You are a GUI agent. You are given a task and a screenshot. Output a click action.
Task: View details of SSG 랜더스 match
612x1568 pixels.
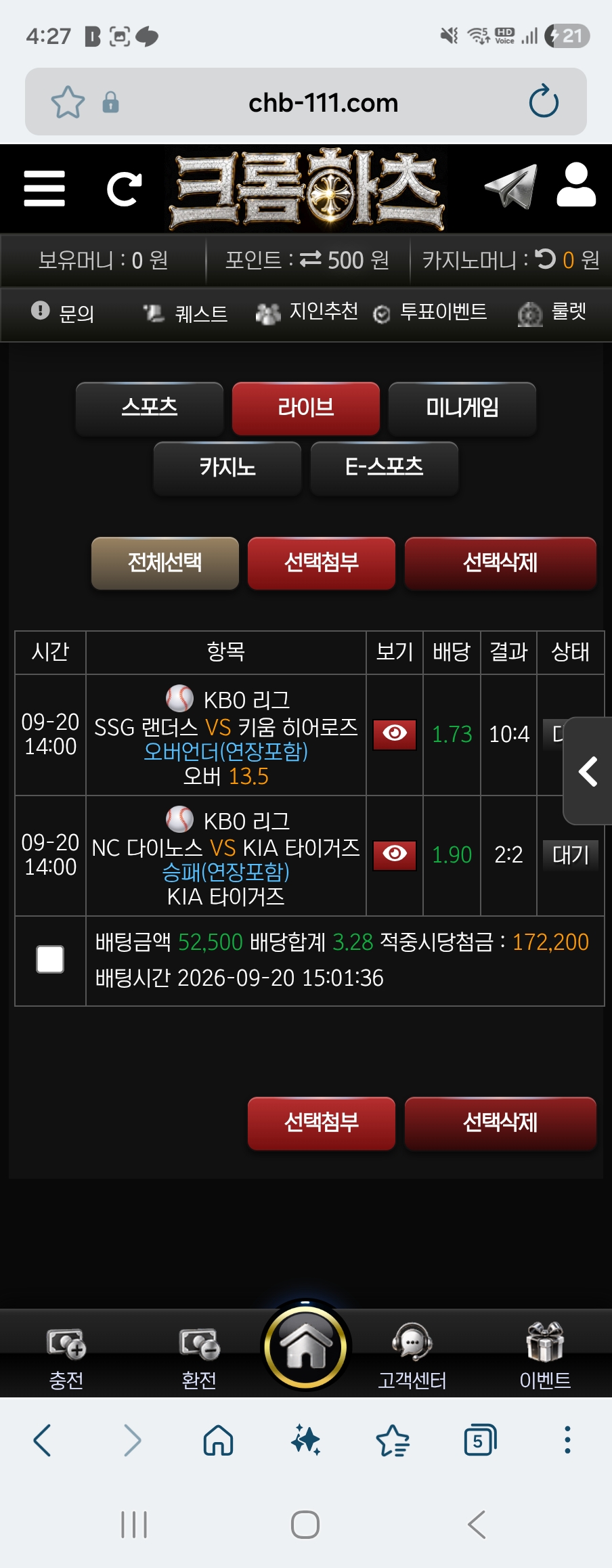pyautogui.click(x=395, y=734)
